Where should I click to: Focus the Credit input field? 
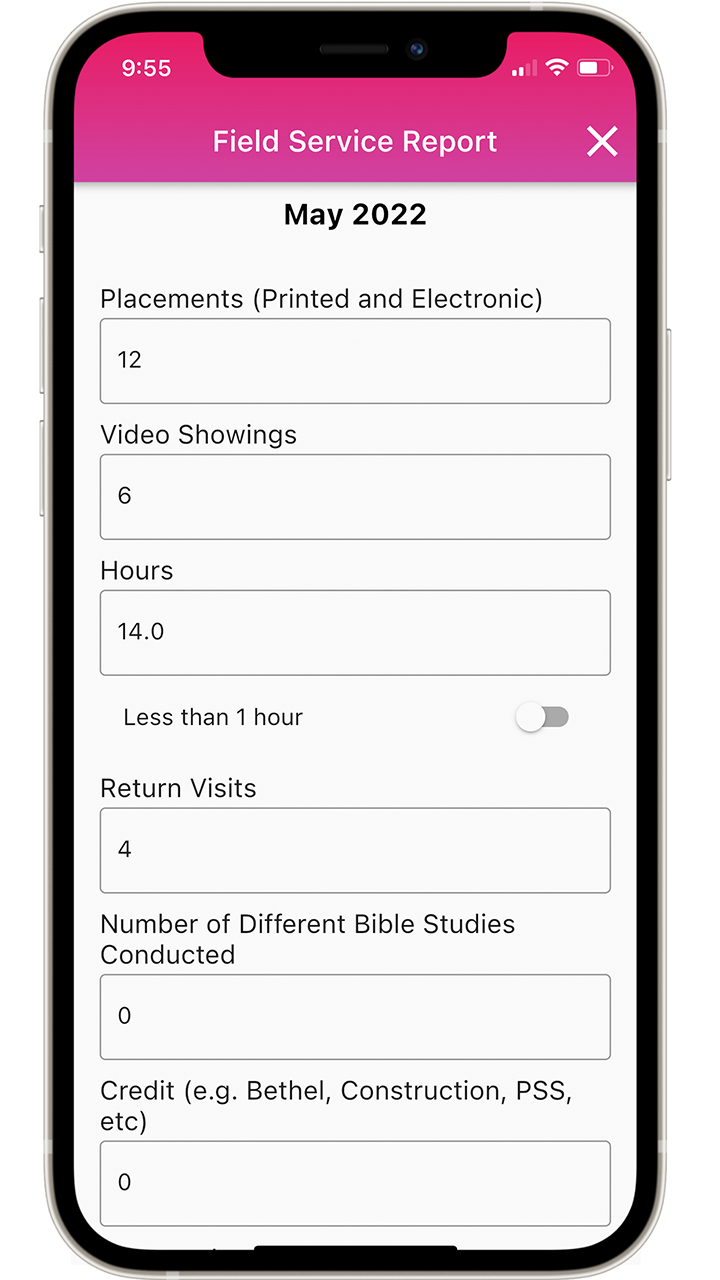(x=355, y=1183)
